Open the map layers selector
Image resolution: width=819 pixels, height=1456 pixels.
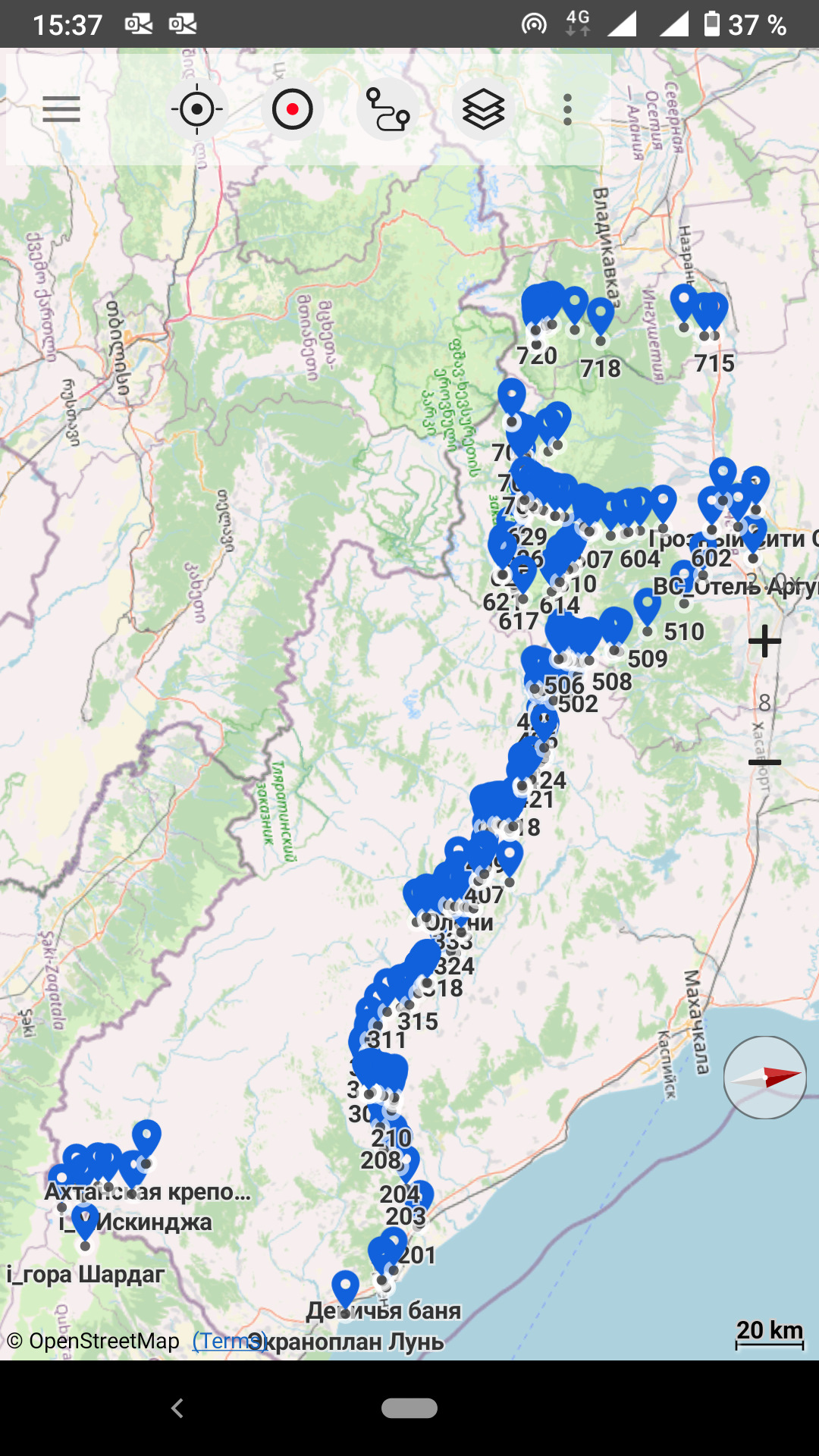click(x=483, y=110)
